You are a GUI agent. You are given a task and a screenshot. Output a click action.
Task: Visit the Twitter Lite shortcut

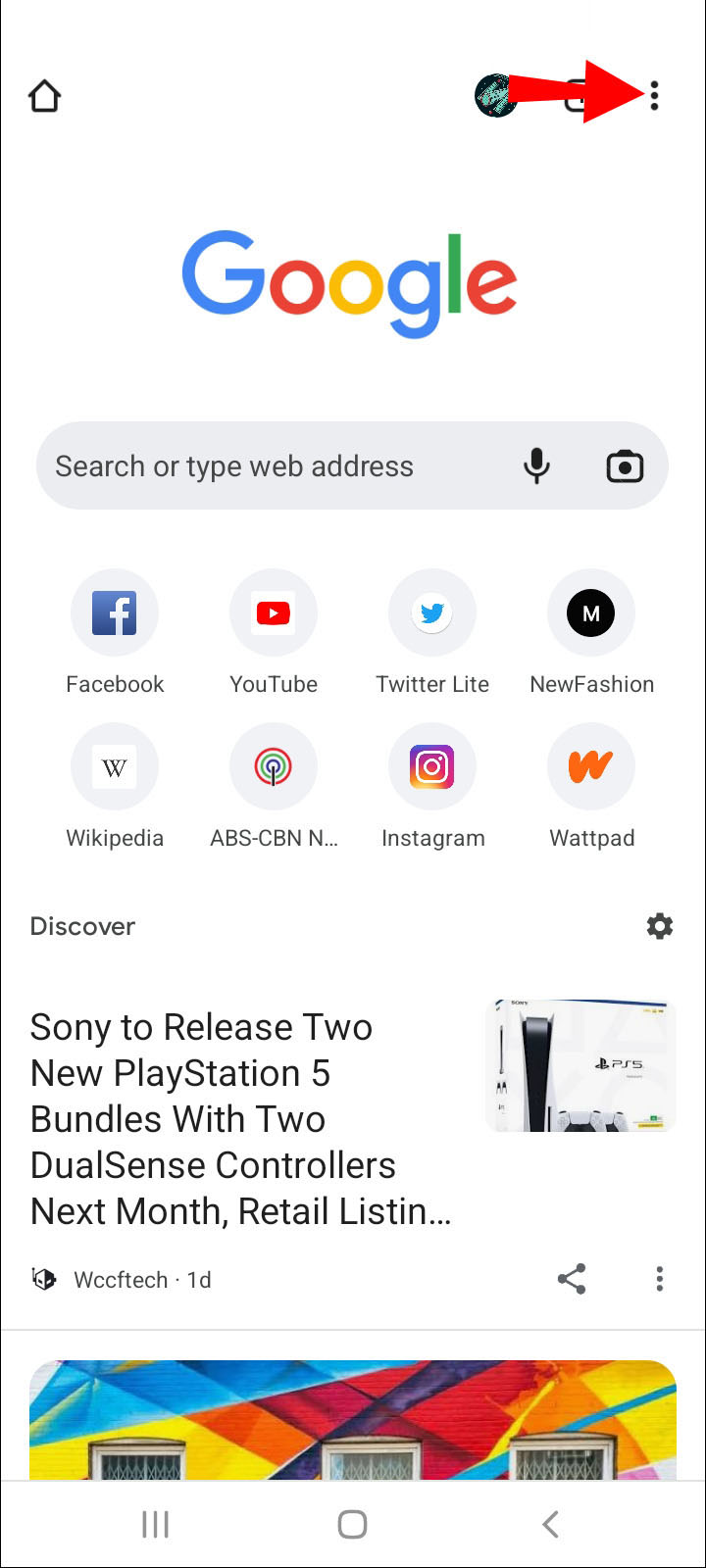[432, 613]
